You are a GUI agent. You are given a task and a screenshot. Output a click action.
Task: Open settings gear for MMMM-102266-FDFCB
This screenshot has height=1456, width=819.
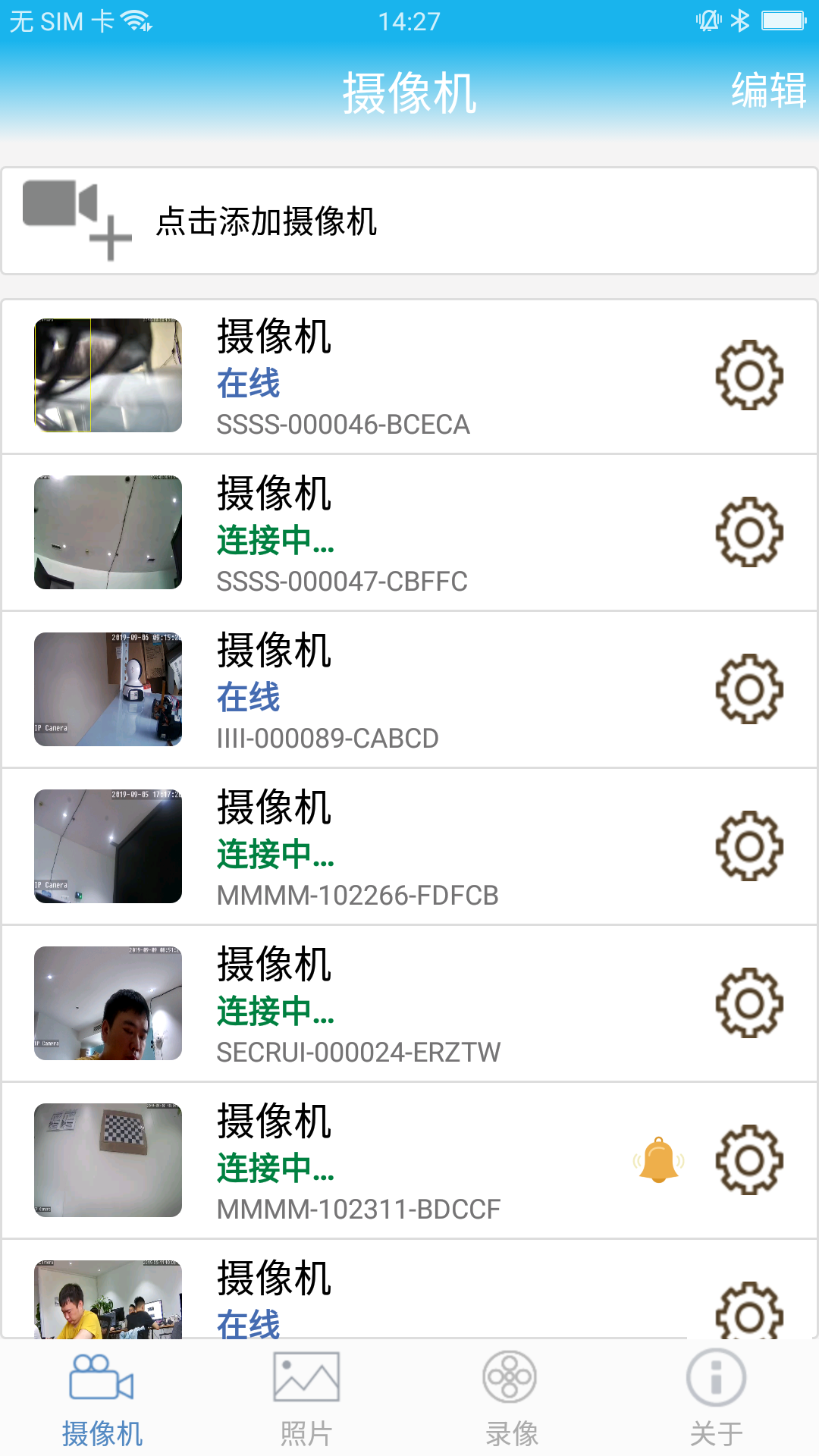[x=749, y=846]
